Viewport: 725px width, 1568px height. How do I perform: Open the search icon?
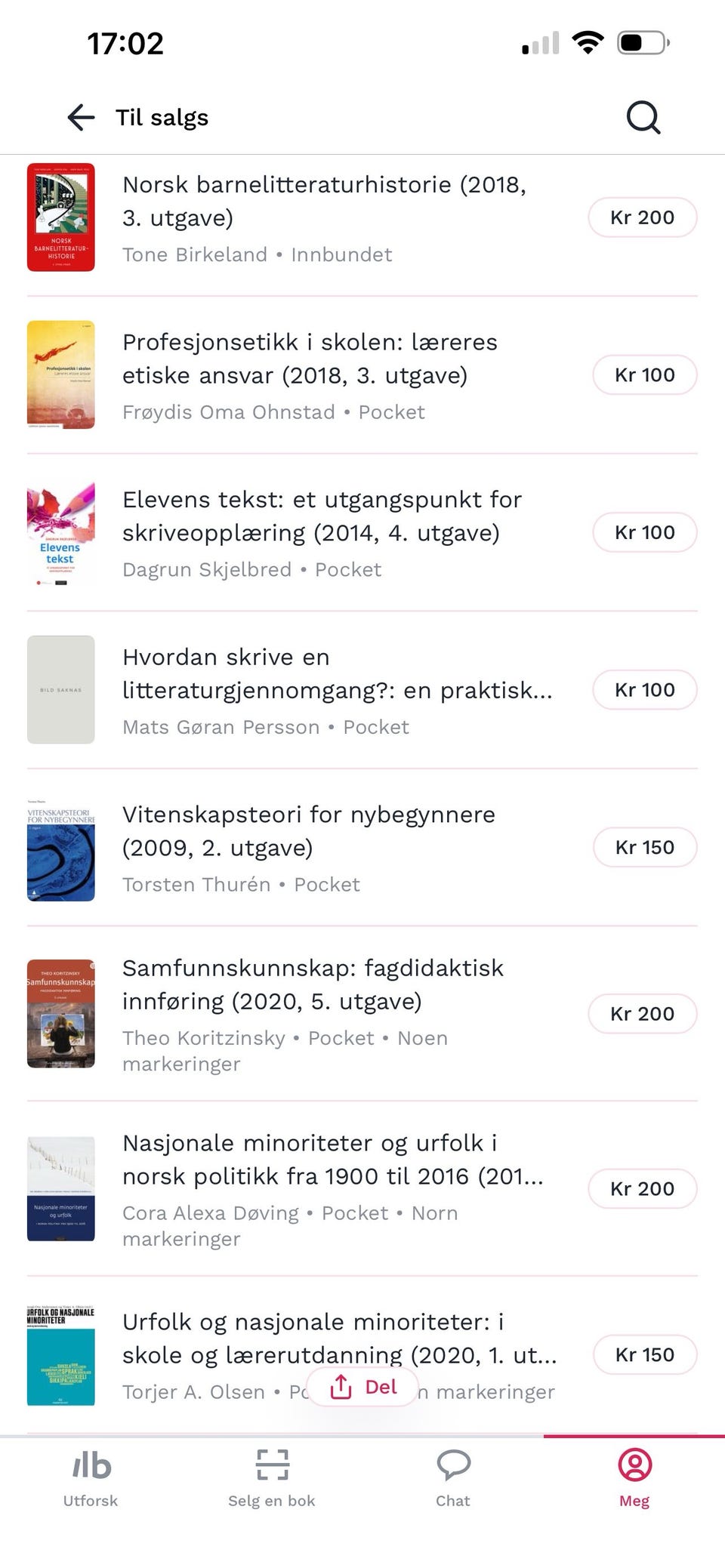coord(643,118)
